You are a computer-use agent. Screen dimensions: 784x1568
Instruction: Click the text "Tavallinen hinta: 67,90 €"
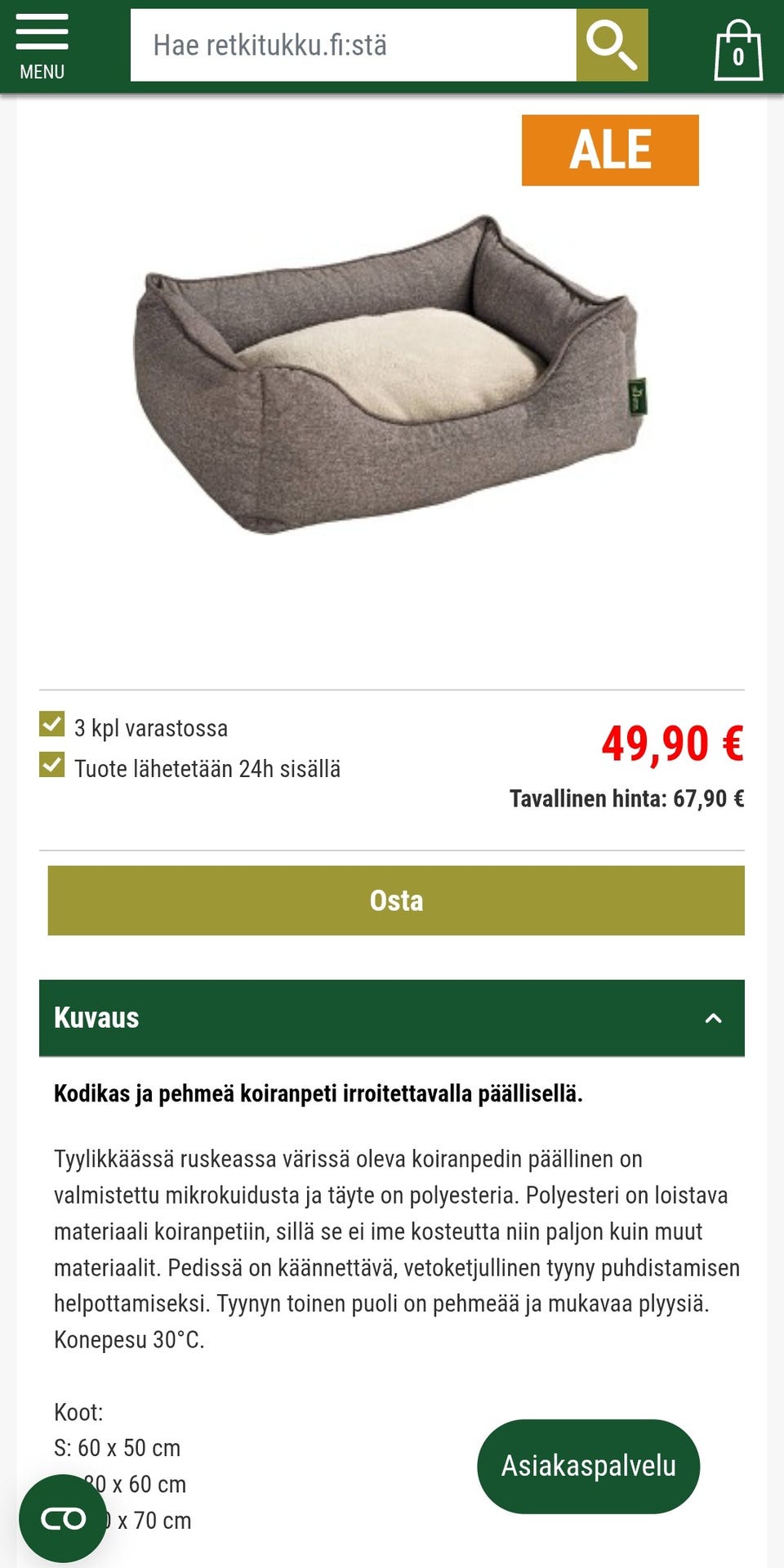coord(627,799)
